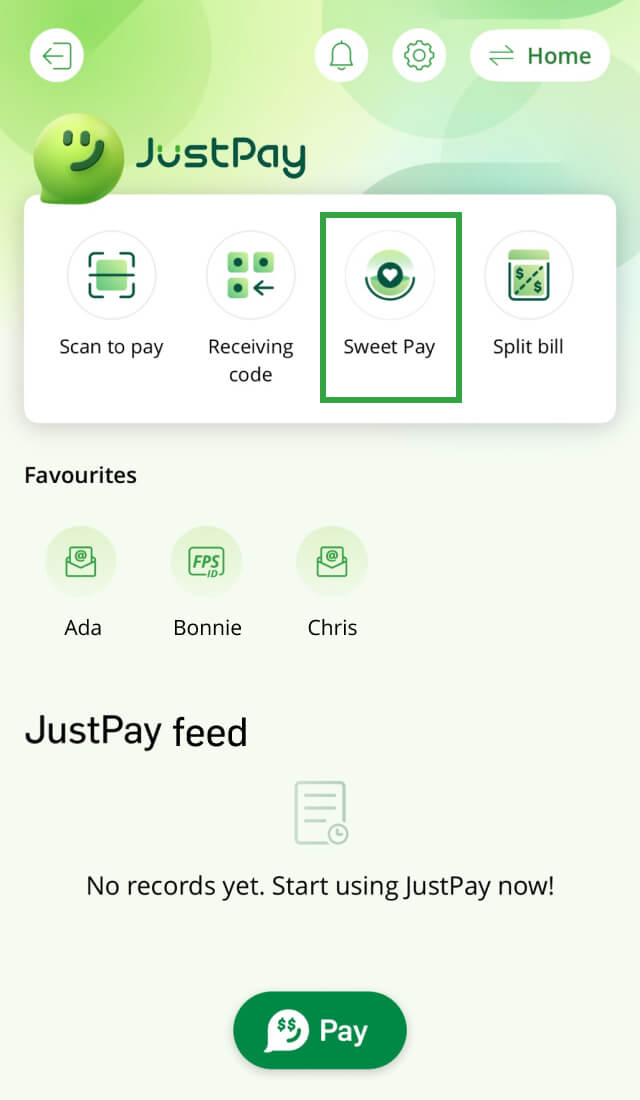Show the Receiving code

point(250,276)
